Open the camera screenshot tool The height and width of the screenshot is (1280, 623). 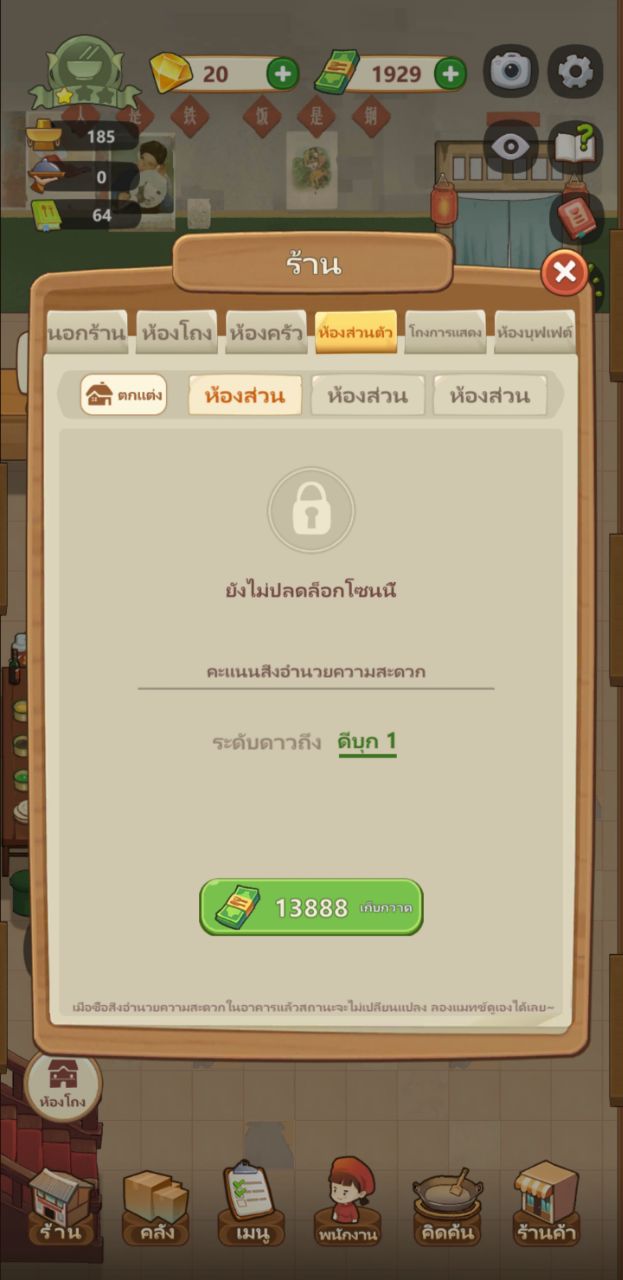[511, 71]
